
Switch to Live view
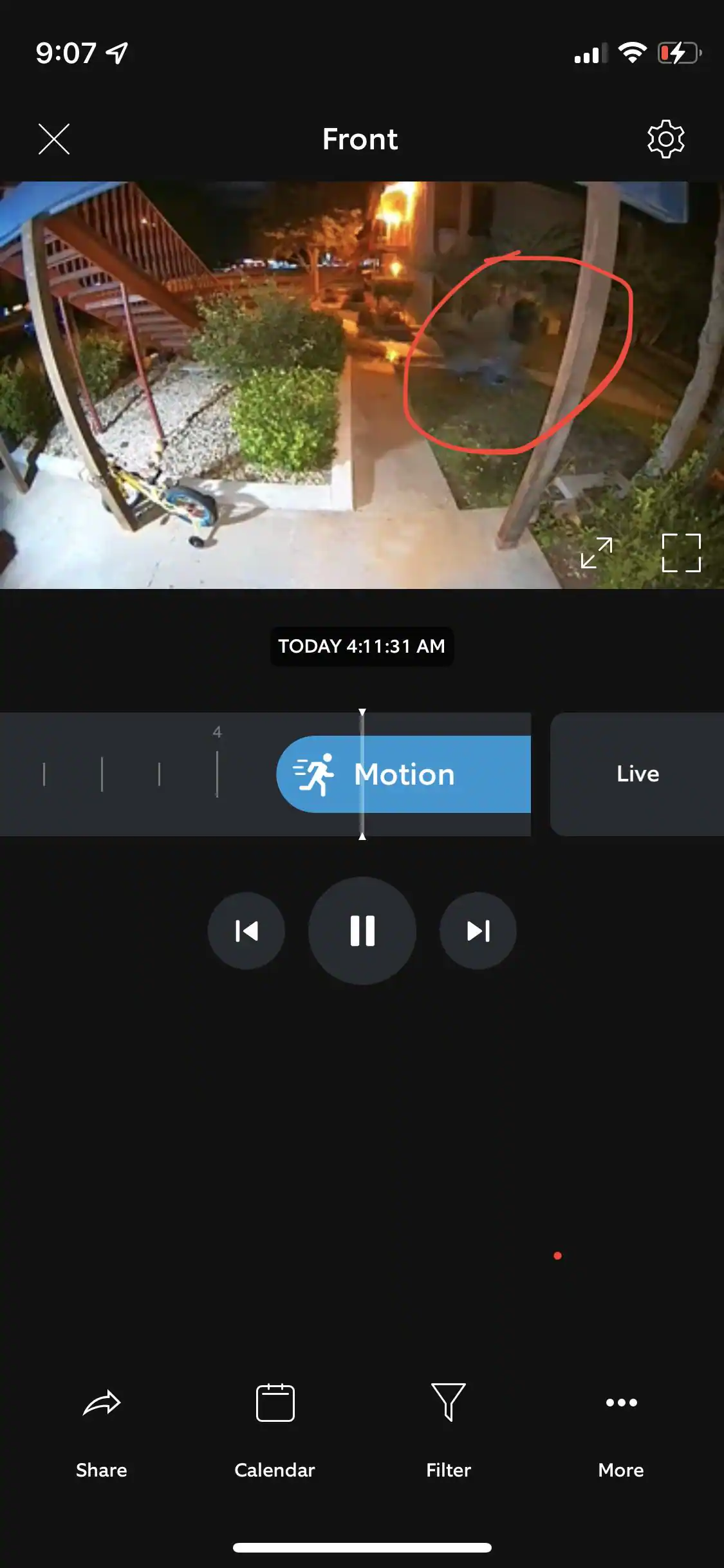click(637, 774)
